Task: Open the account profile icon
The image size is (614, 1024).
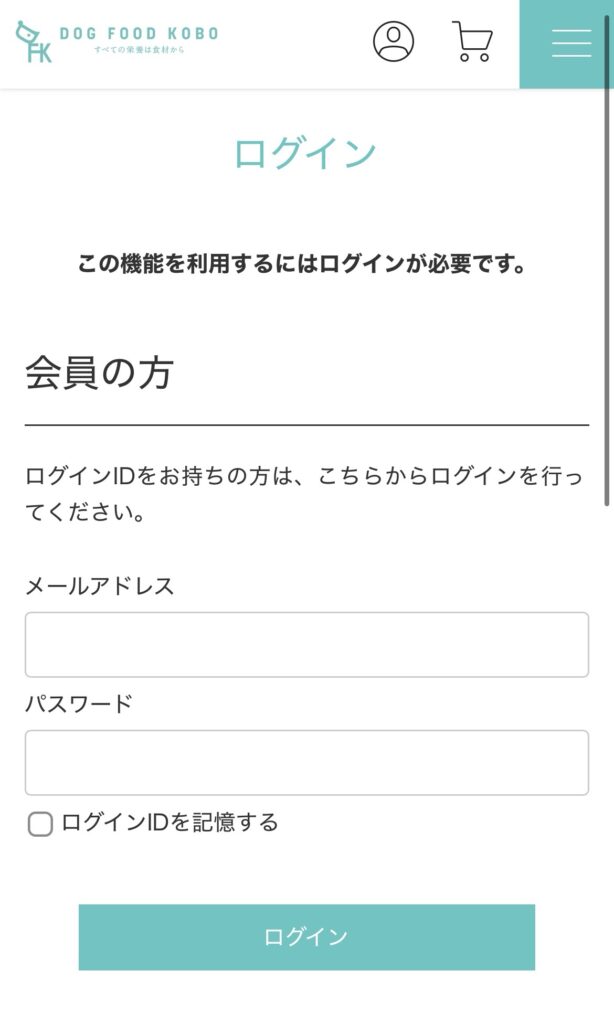Action: [393, 42]
